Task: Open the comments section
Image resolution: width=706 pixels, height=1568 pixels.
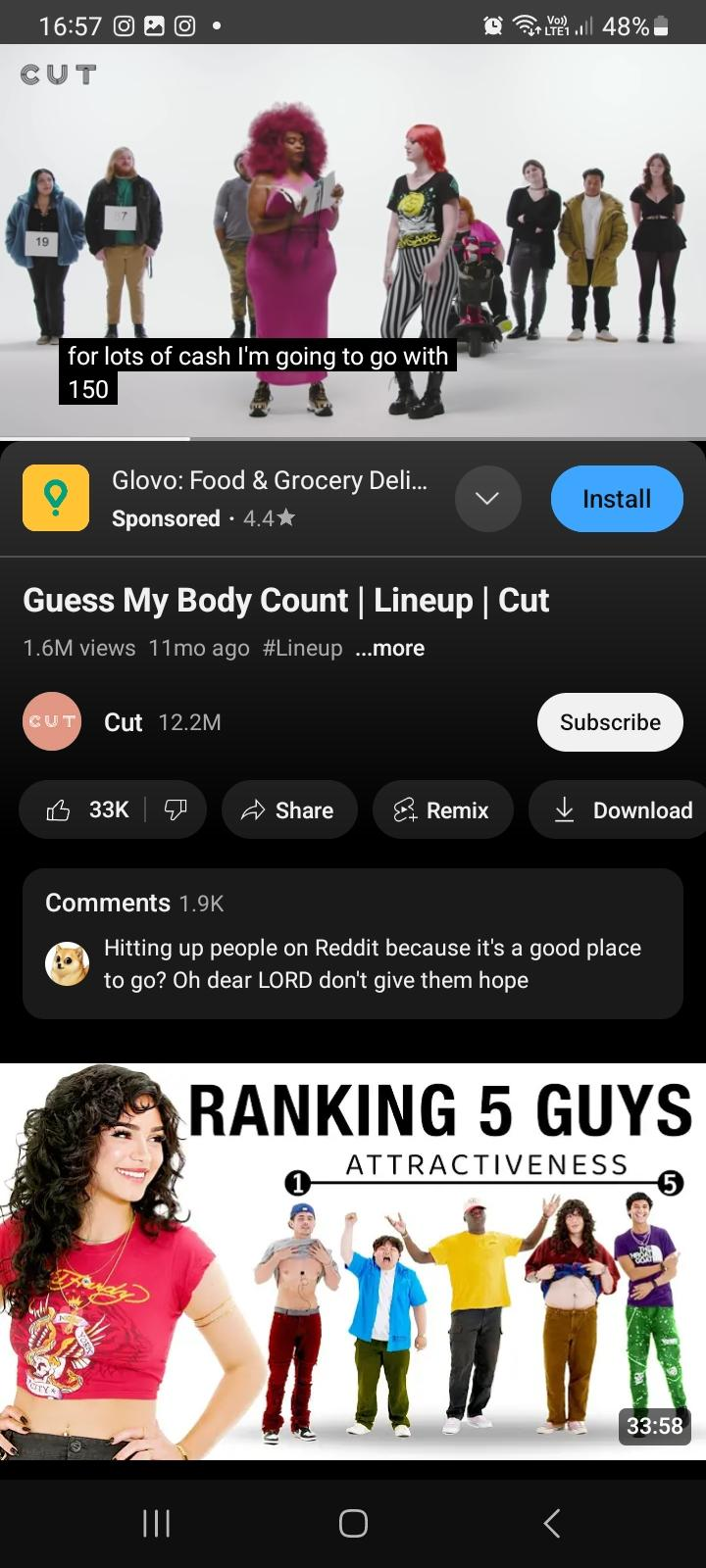Action: (352, 943)
